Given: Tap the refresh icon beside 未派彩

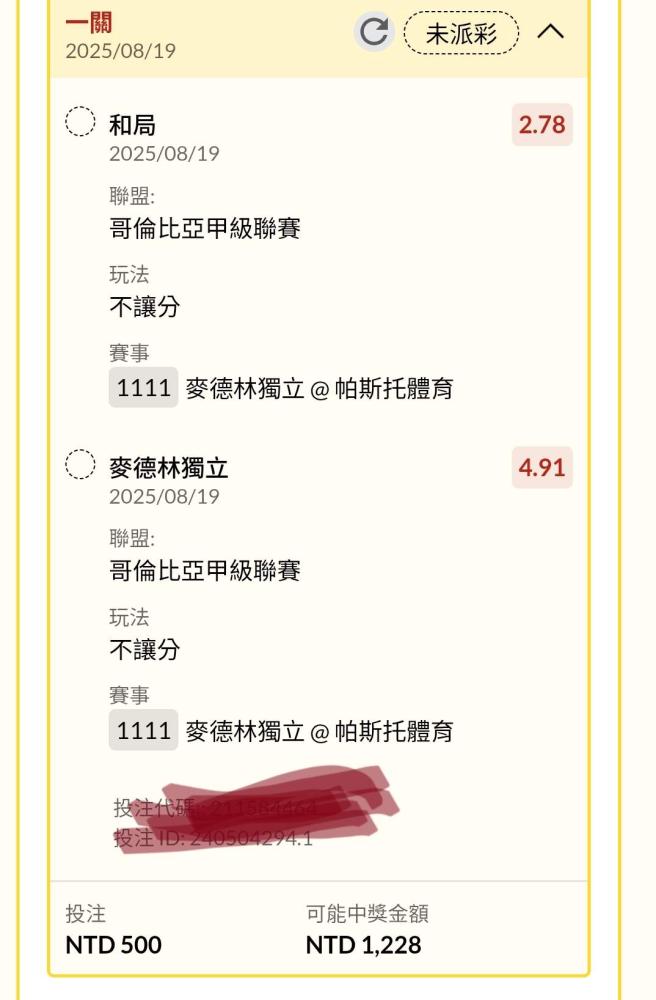Looking at the screenshot, I should point(374,32).
